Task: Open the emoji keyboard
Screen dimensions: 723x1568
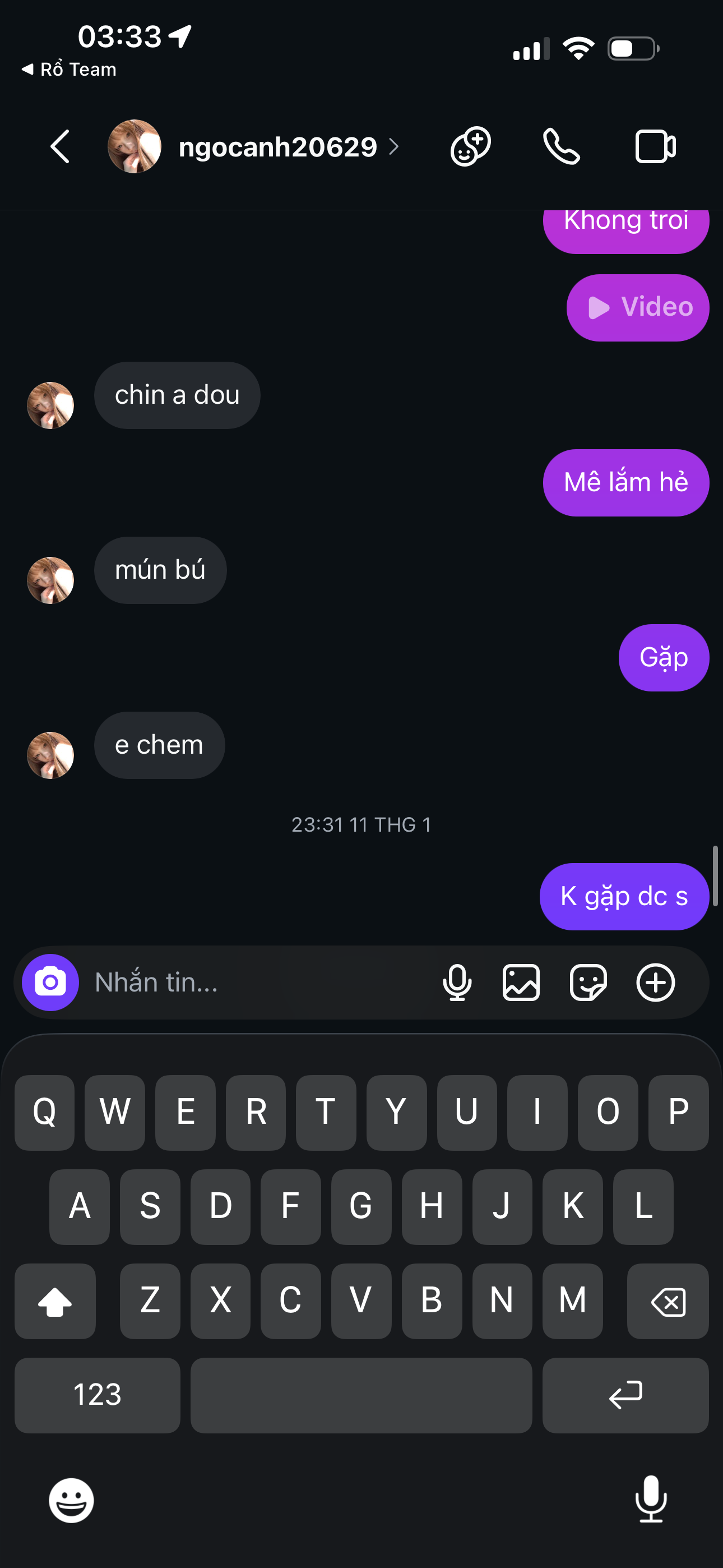Action: pyautogui.click(x=71, y=1501)
